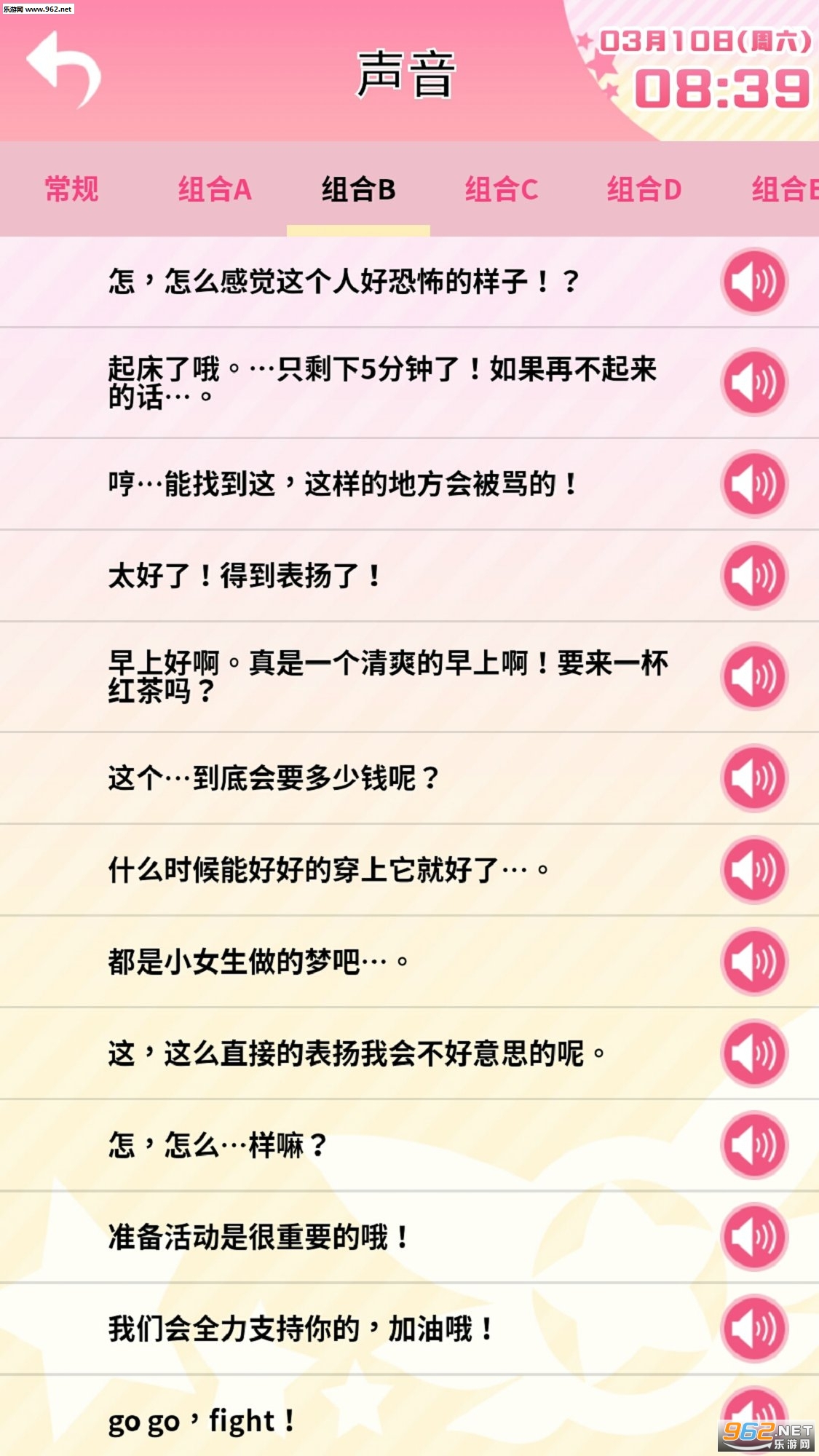Switch to the 组合D tab
The width and height of the screenshot is (819, 1456).
tap(644, 189)
